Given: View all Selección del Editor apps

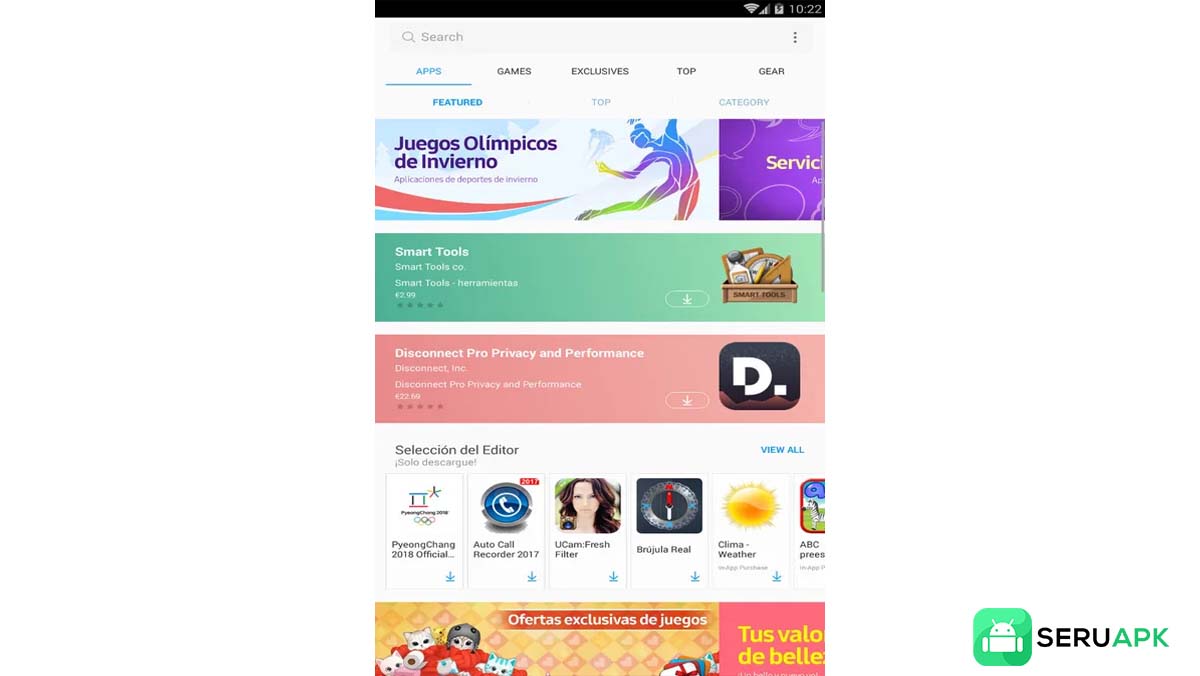Looking at the screenshot, I should click(781, 450).
